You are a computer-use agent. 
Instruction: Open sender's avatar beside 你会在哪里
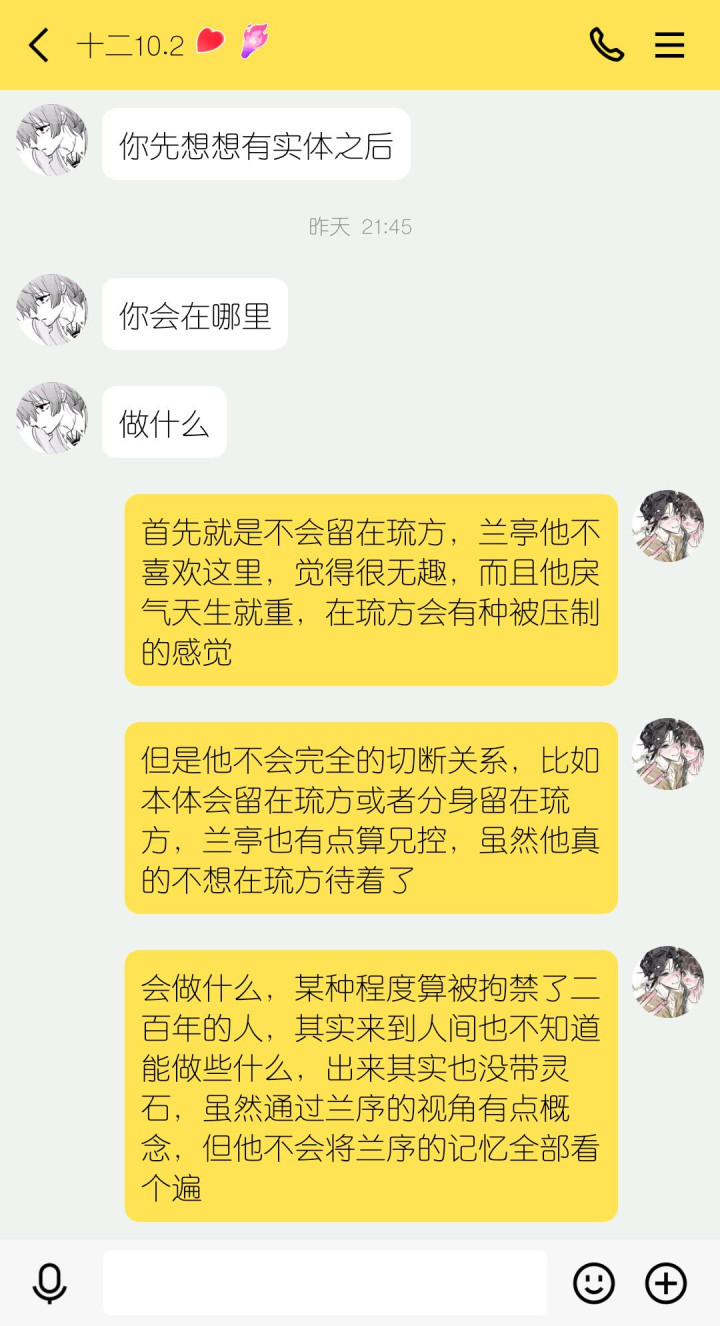pyautogui.click(x=52, y=310)
